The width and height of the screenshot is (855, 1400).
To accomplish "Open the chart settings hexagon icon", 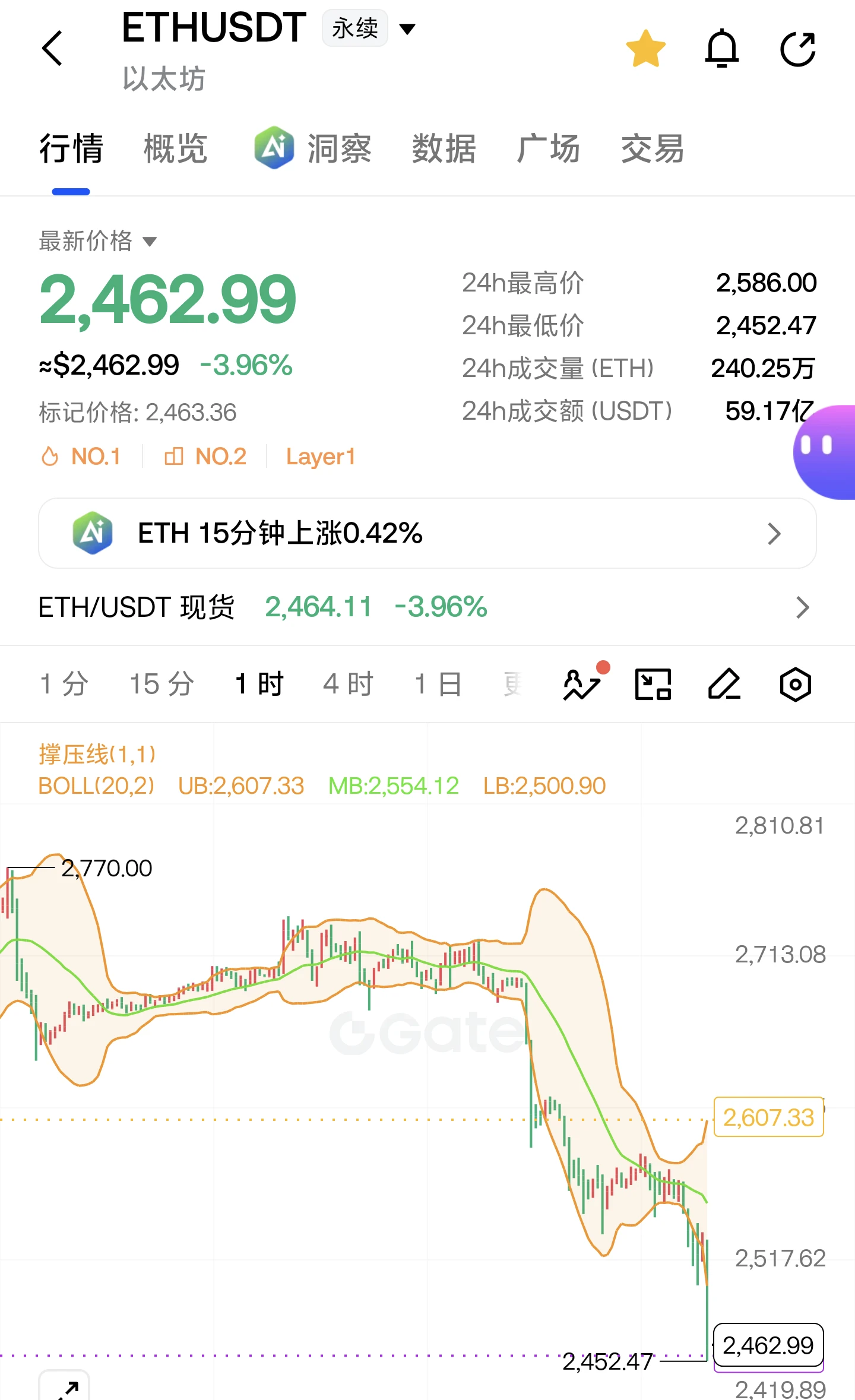I will tap(795, 684).
